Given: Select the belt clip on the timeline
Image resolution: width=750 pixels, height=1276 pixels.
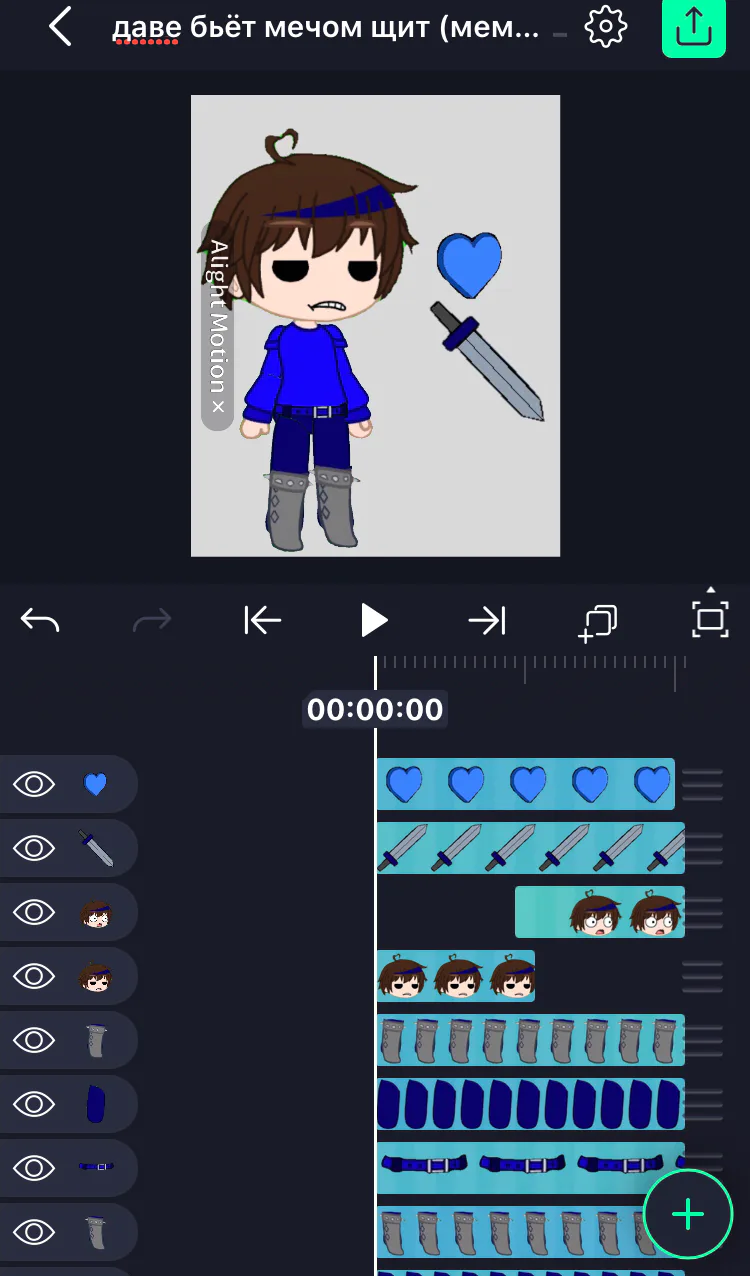Looking at the screenshot, I should coord(531,1168).
